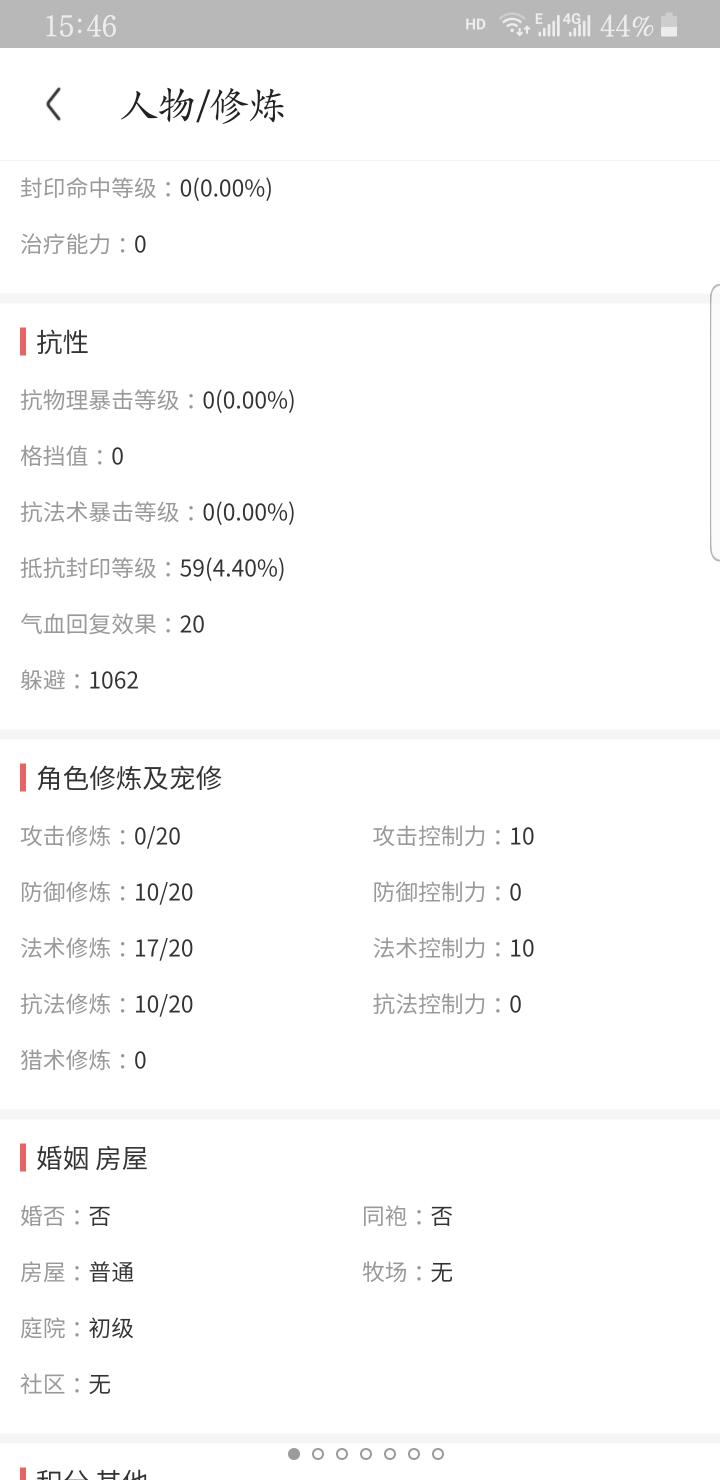This screenshot has width=720, height=1480.
Task: Jump to the second page indicator dot
Action: tap(318, 1454)
